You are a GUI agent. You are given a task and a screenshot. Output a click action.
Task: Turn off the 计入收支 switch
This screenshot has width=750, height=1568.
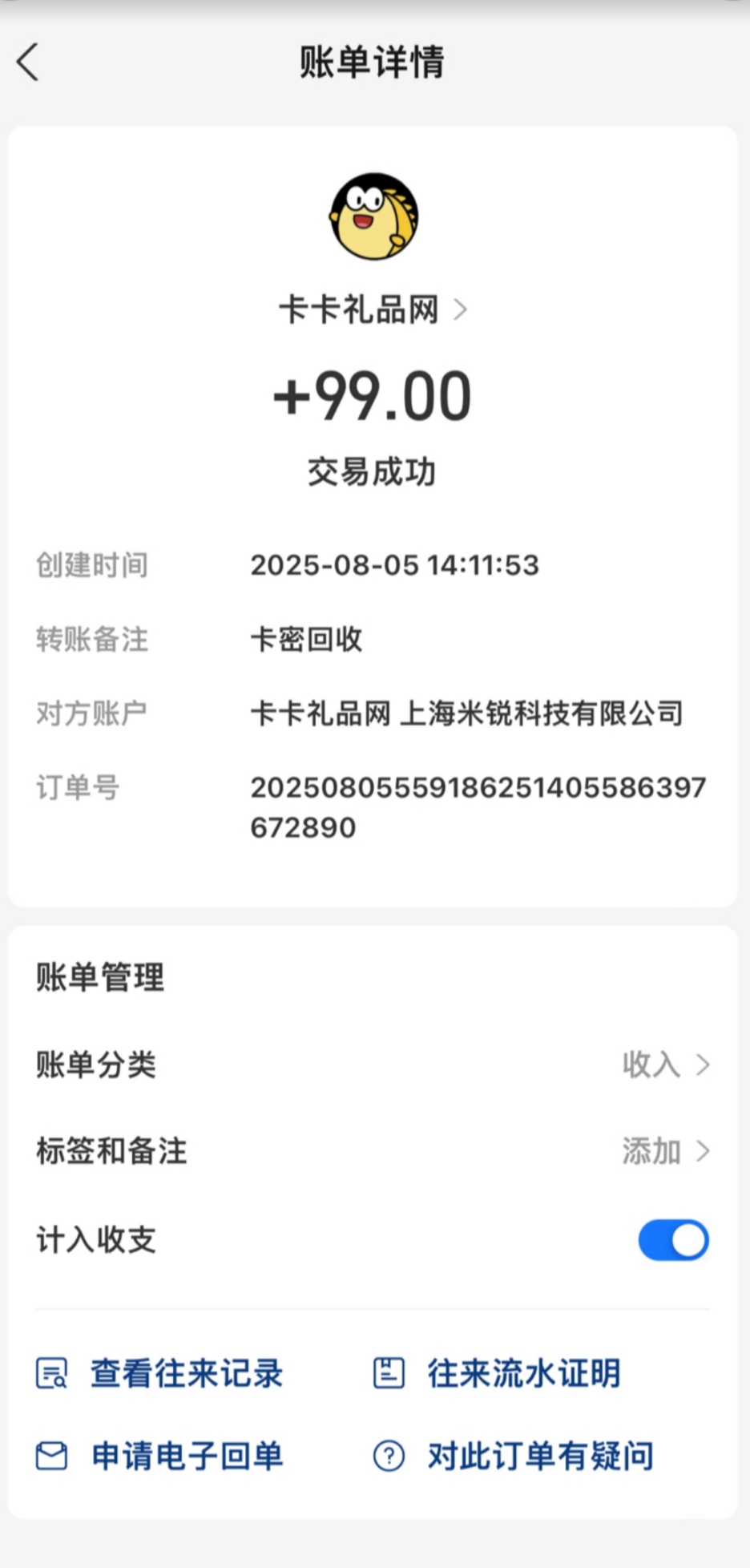click(x=673, y=1240)
